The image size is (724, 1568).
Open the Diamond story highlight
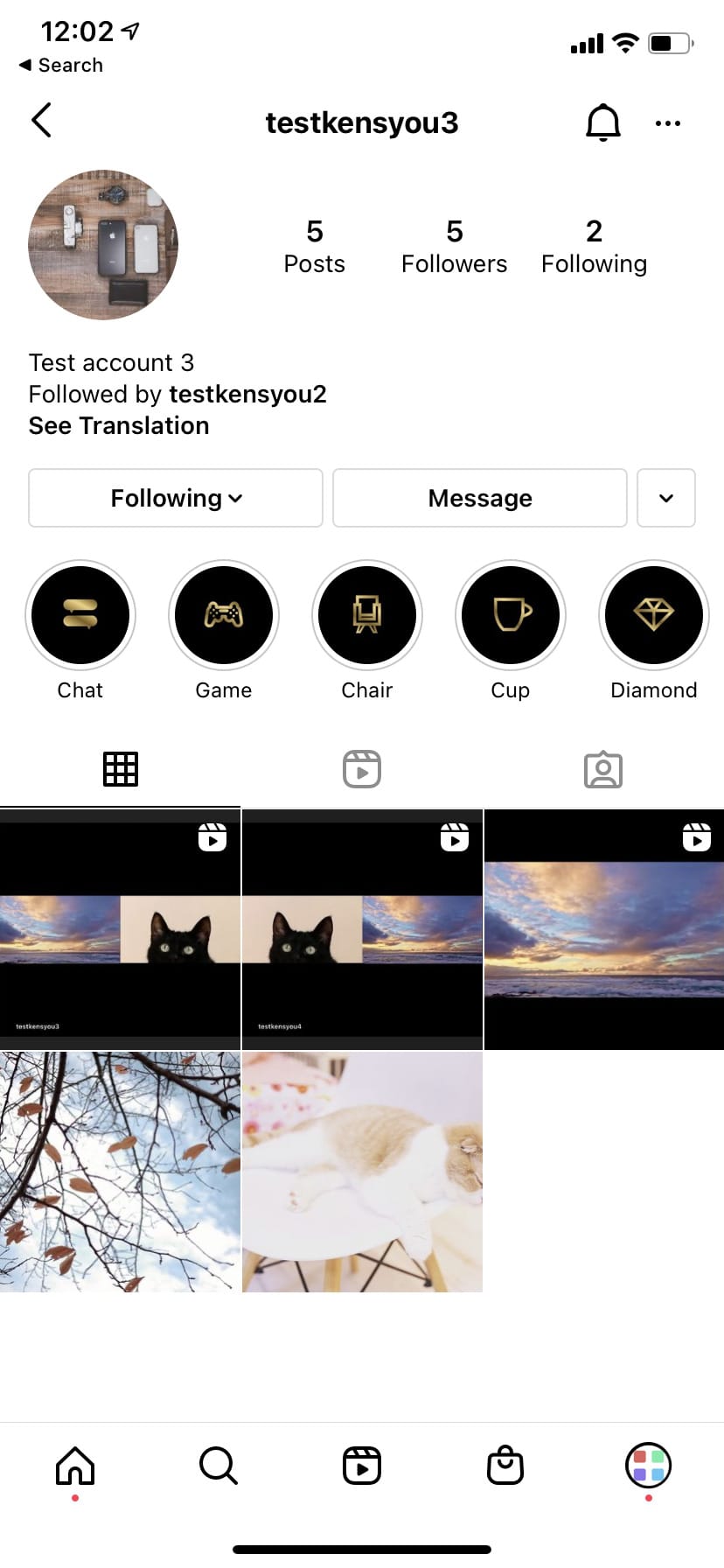pos(653,615)
